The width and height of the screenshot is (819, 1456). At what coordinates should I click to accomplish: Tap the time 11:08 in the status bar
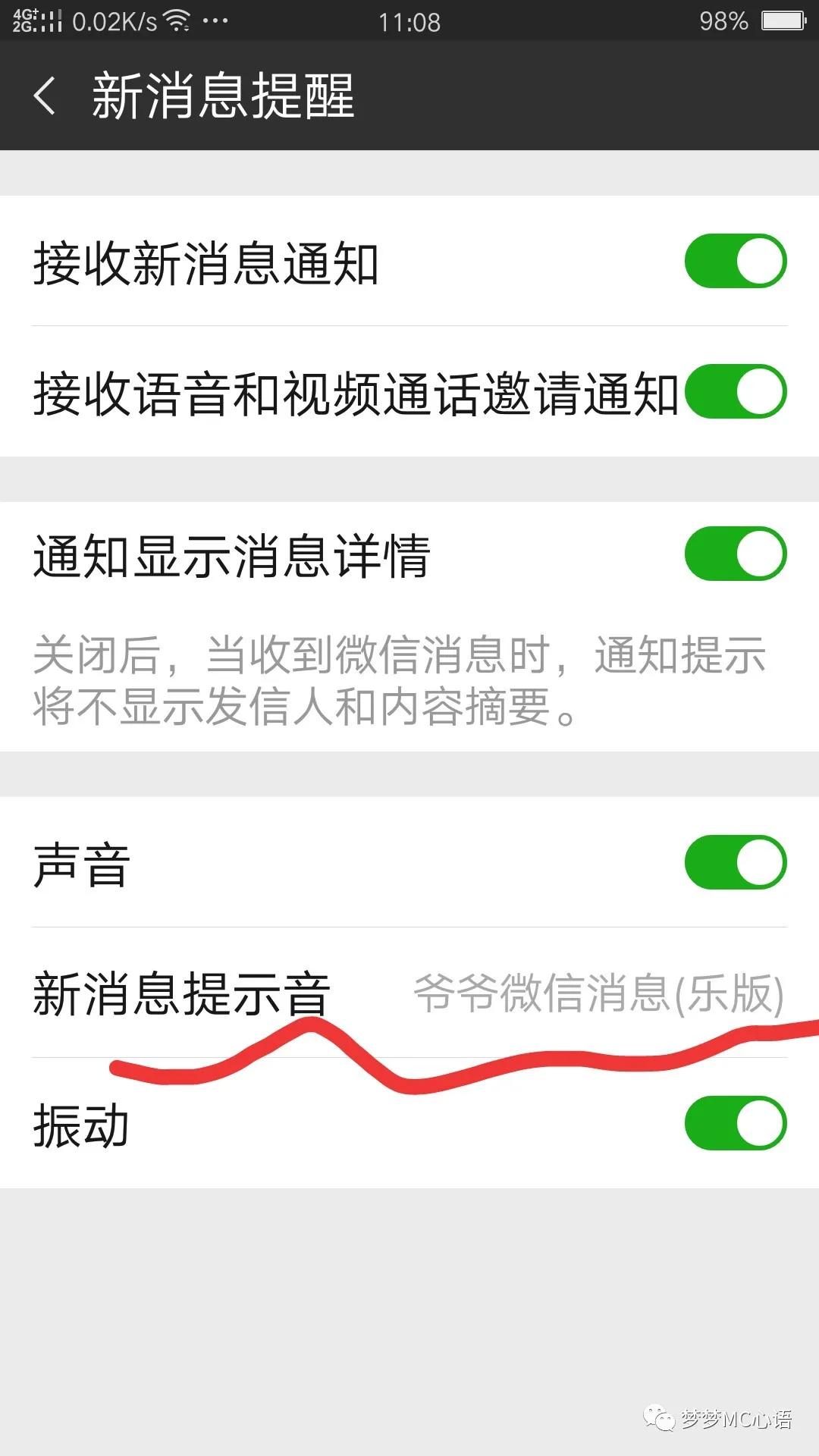tap(409, 21)
